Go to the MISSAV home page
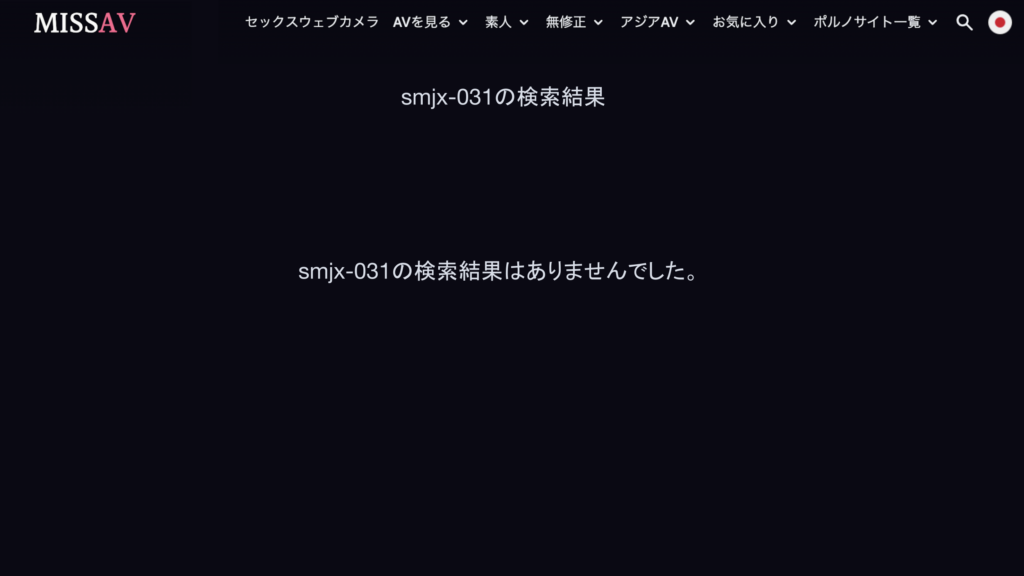Viewport: 1024px width, 576px height. click(85, 22)
